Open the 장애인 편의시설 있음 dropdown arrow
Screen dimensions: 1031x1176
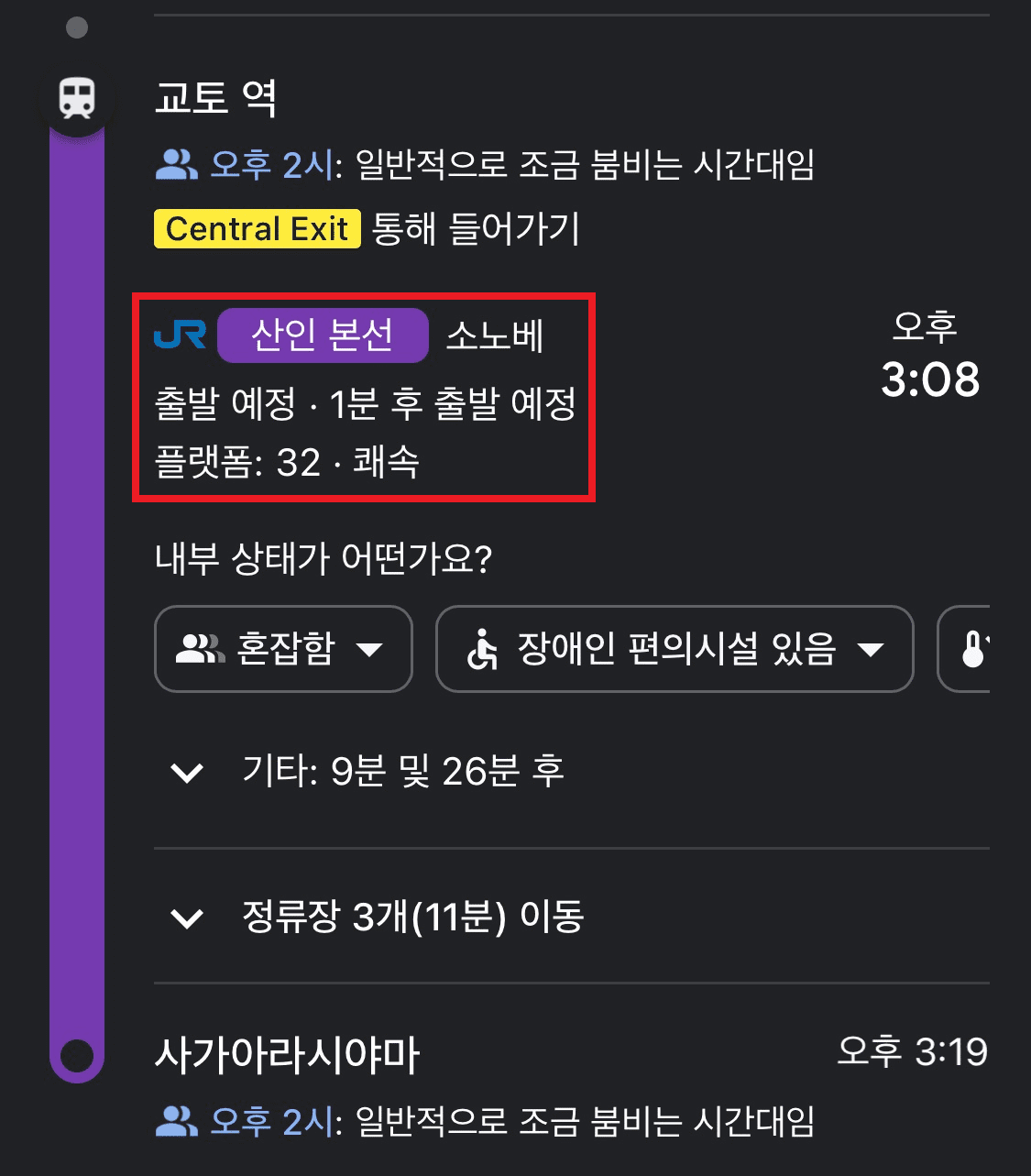(x=872, y=651)
